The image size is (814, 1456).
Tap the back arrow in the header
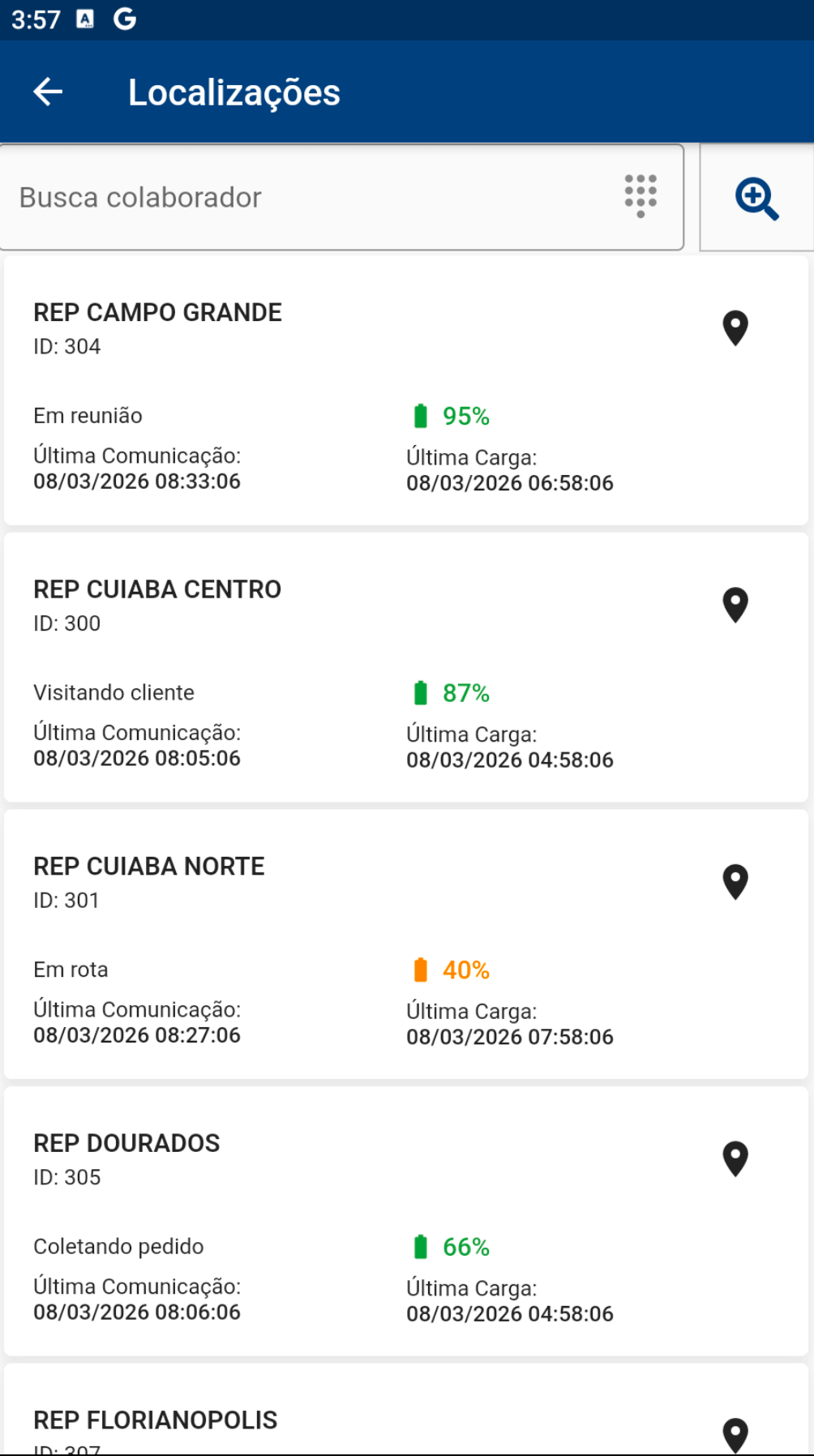[x=46, y=91]
